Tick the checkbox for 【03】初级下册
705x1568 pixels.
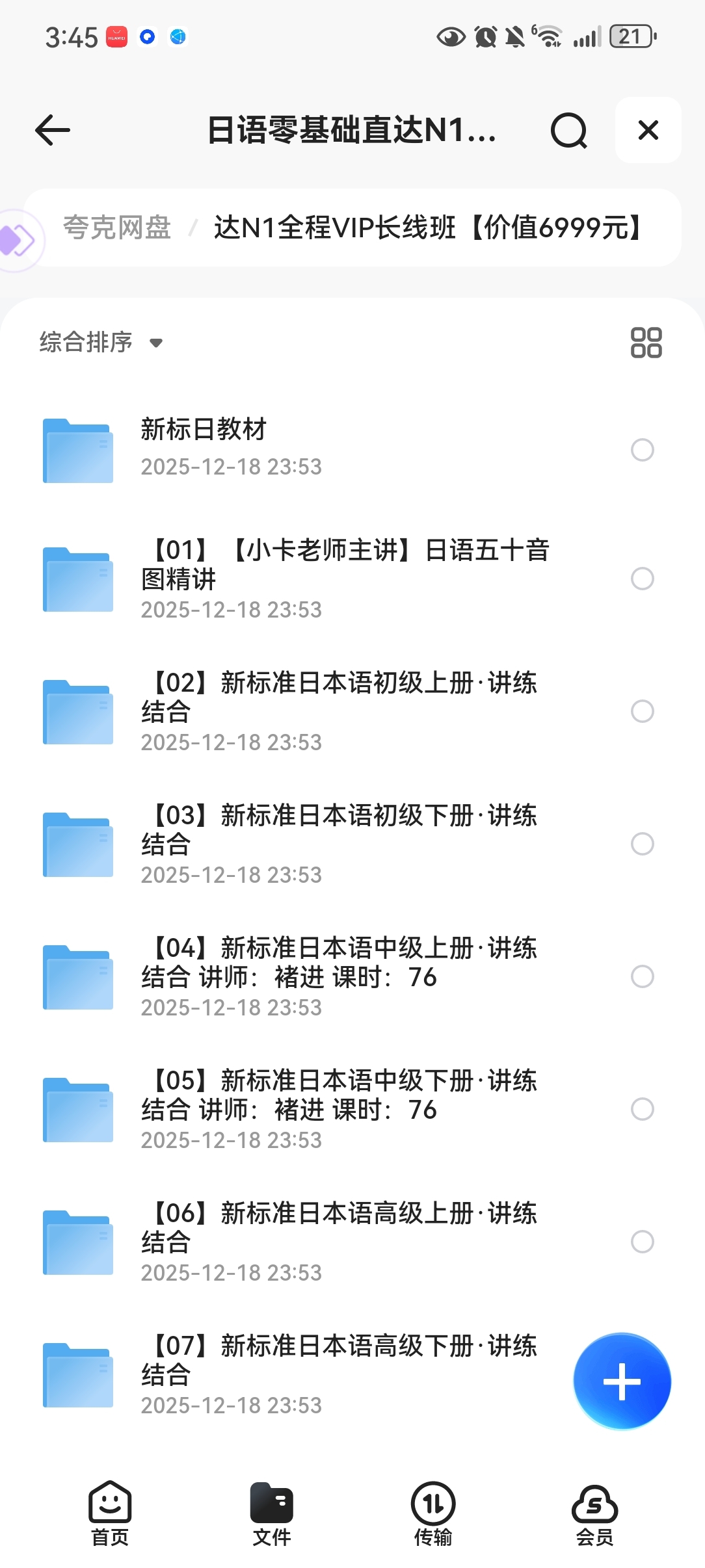coord(643,844)
